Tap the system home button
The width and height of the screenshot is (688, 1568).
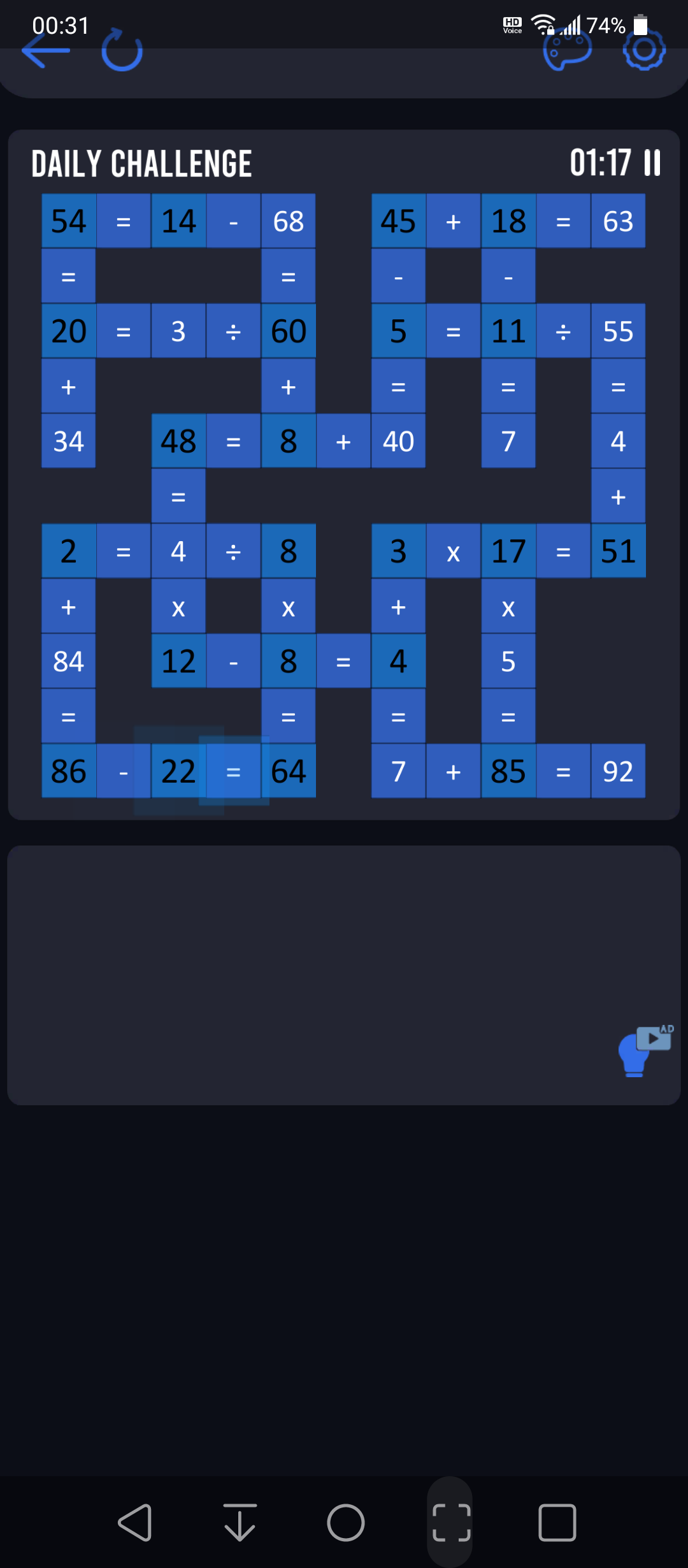(346, 1523)
